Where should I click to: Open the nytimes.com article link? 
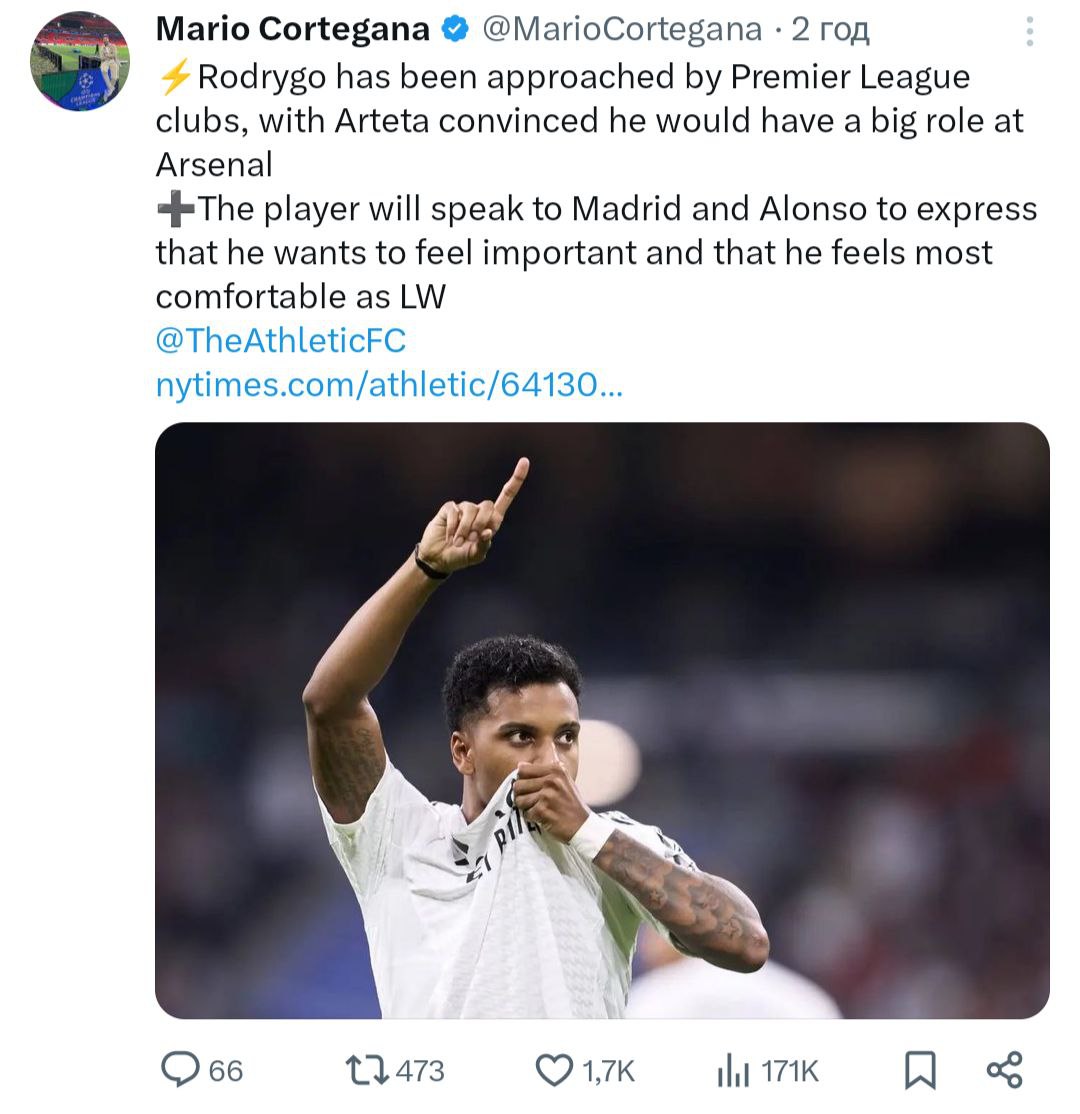pos(388,384)
